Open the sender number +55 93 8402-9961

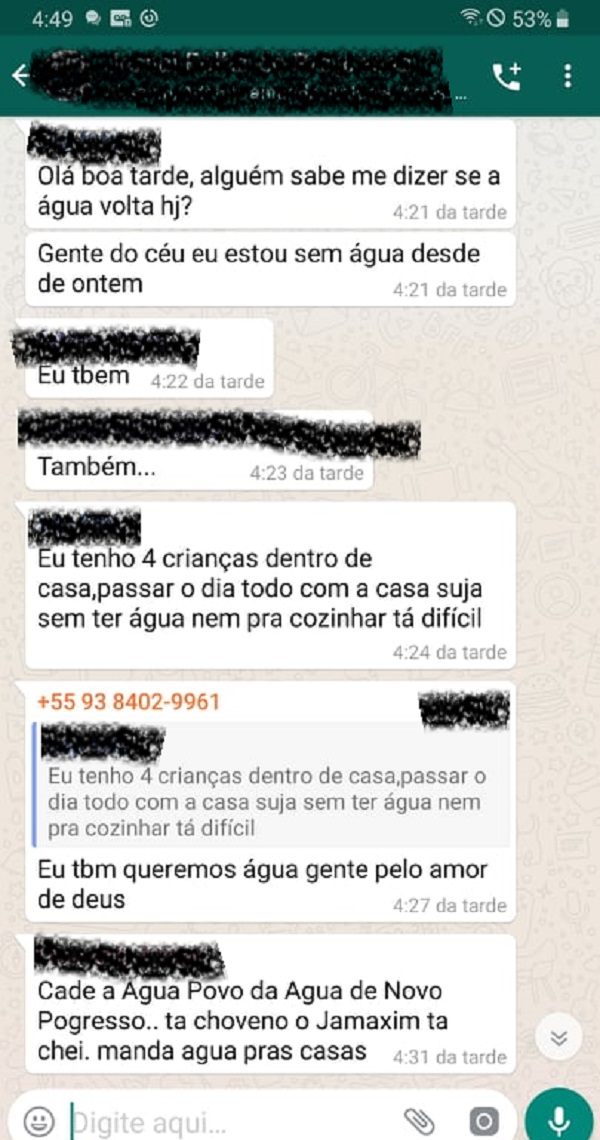click(x=128, y=702)
